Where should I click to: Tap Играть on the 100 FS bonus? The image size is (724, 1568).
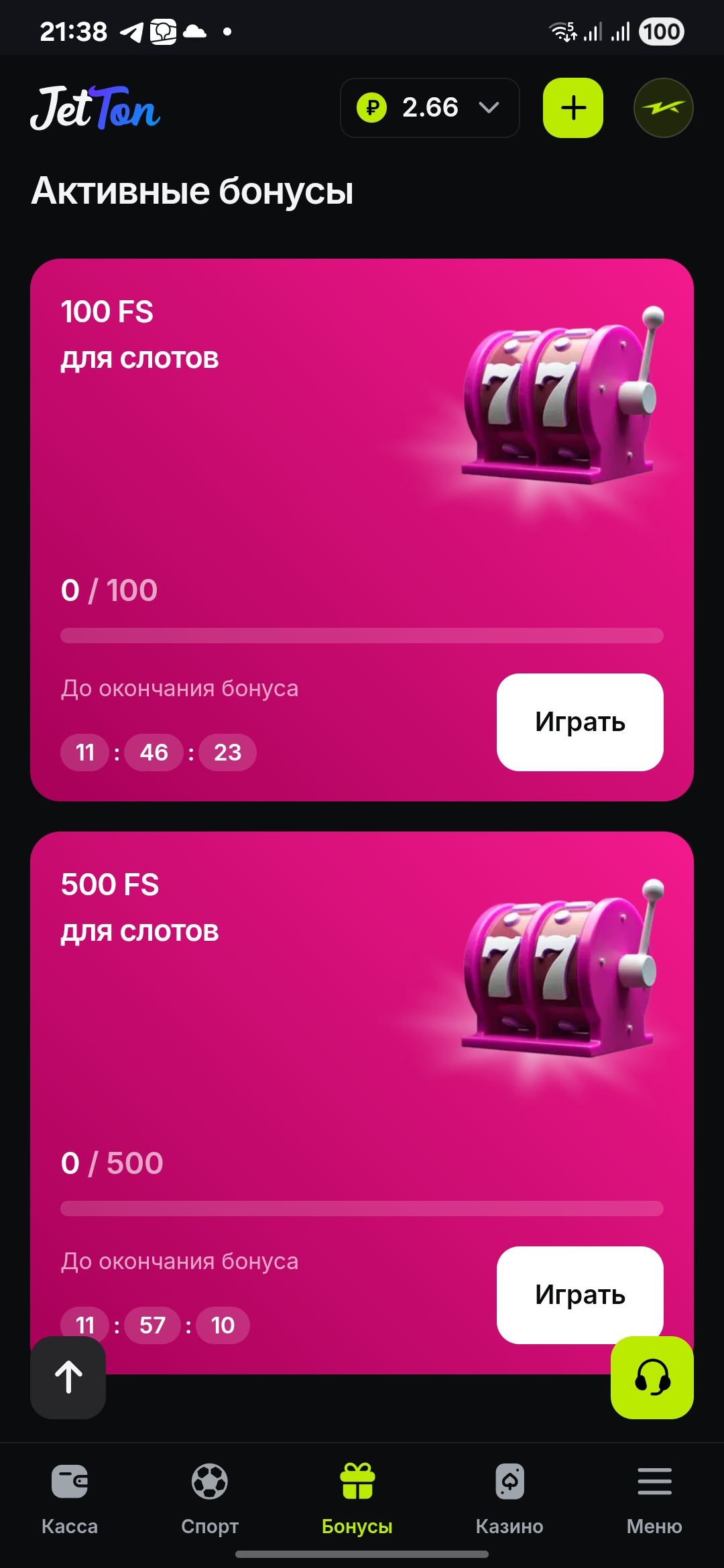(579, 722)
